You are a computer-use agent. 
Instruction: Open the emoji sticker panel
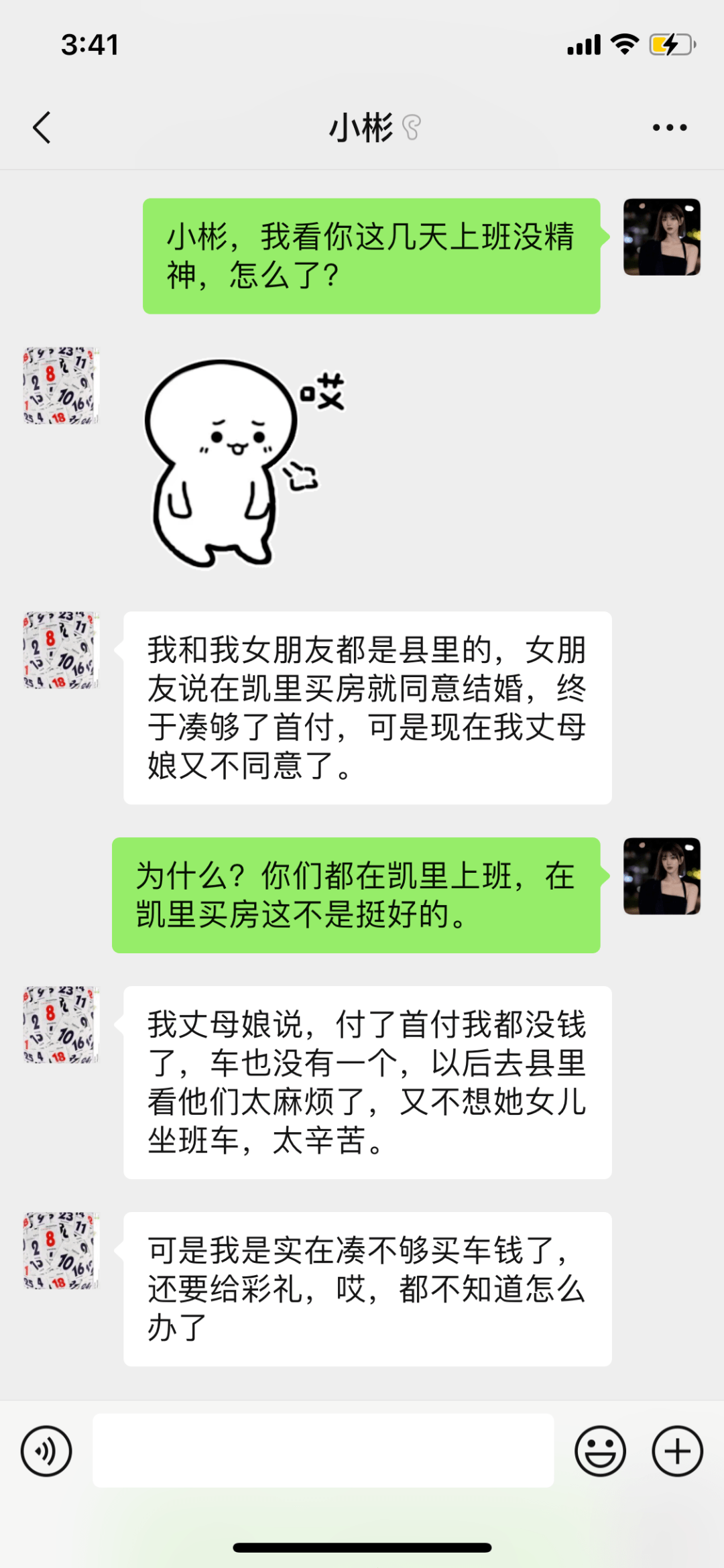(600, 1451)
